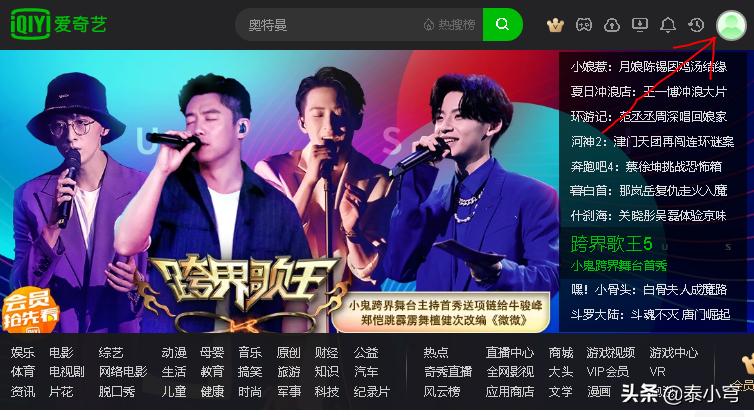The image size is (754, 417).
Task: Open the 纪录片 category
Action: click(x=371, y=391)
